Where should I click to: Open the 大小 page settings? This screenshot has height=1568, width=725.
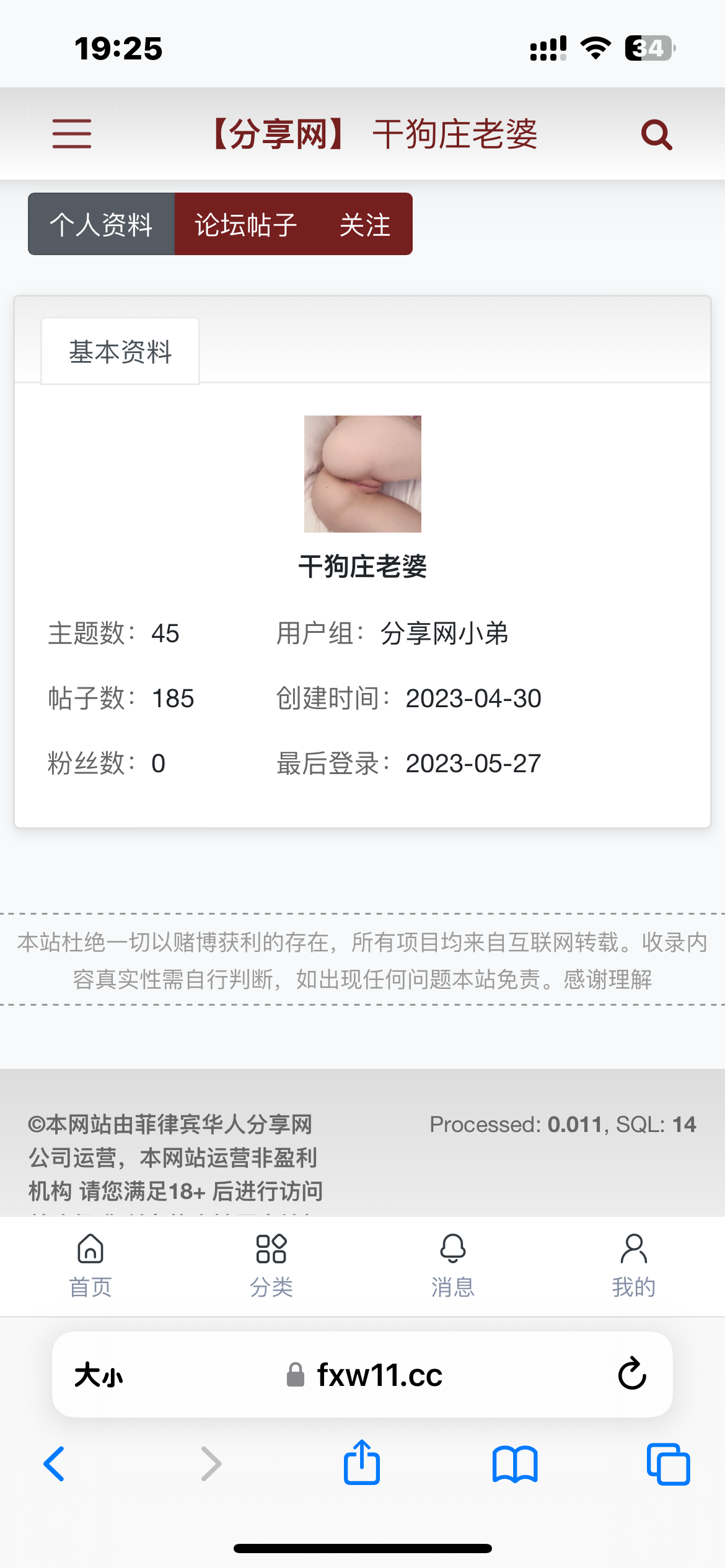point(99,1375)
